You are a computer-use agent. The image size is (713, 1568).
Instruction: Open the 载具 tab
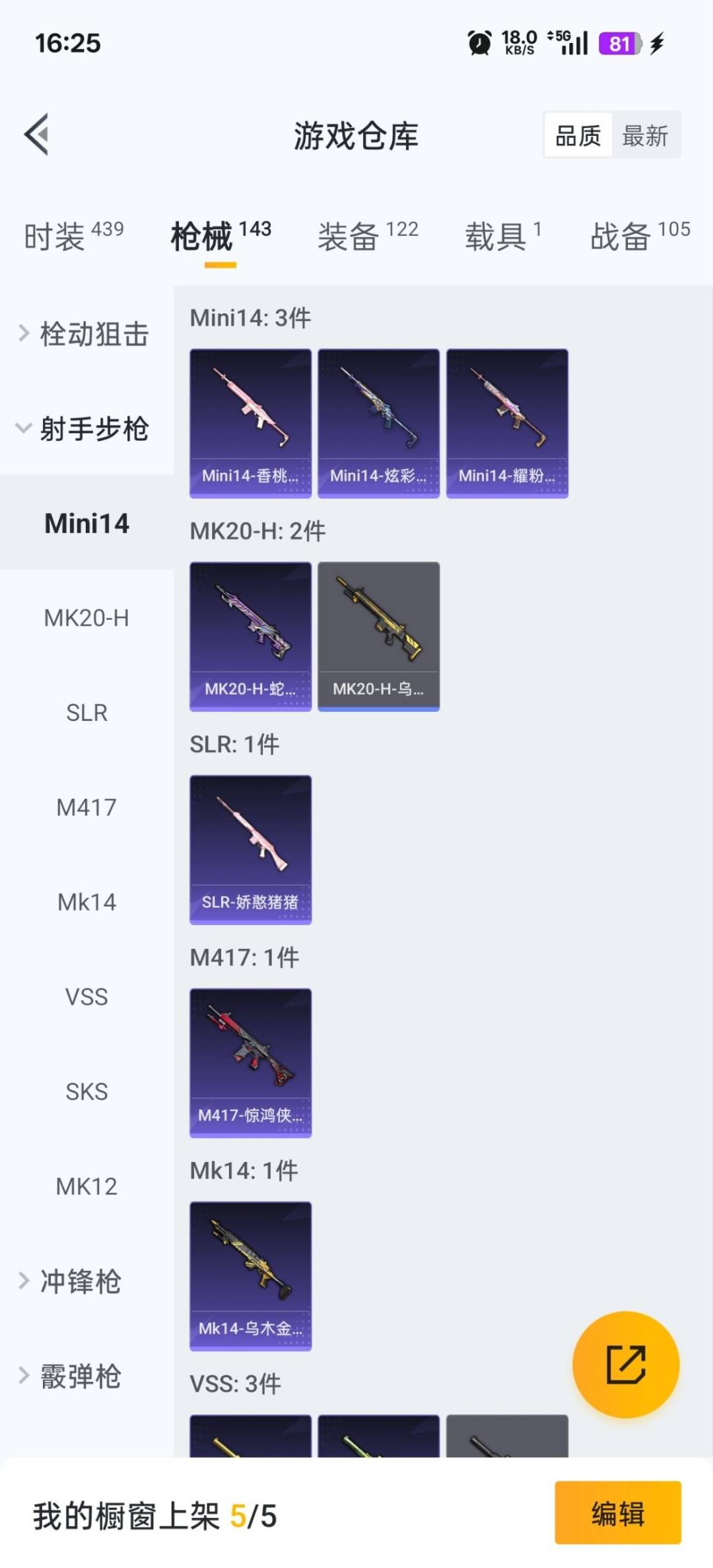[502, 236]
